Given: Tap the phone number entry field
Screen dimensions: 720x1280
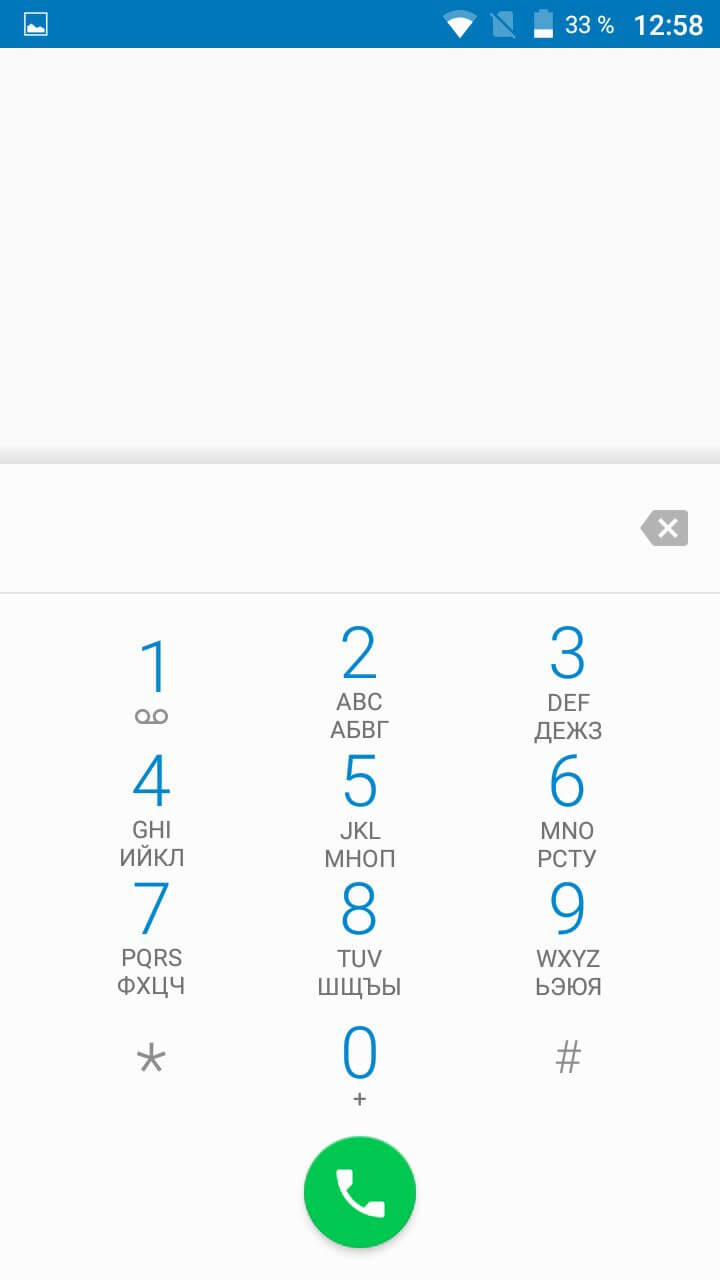Looking at the screenshot, I should point(320,528).
